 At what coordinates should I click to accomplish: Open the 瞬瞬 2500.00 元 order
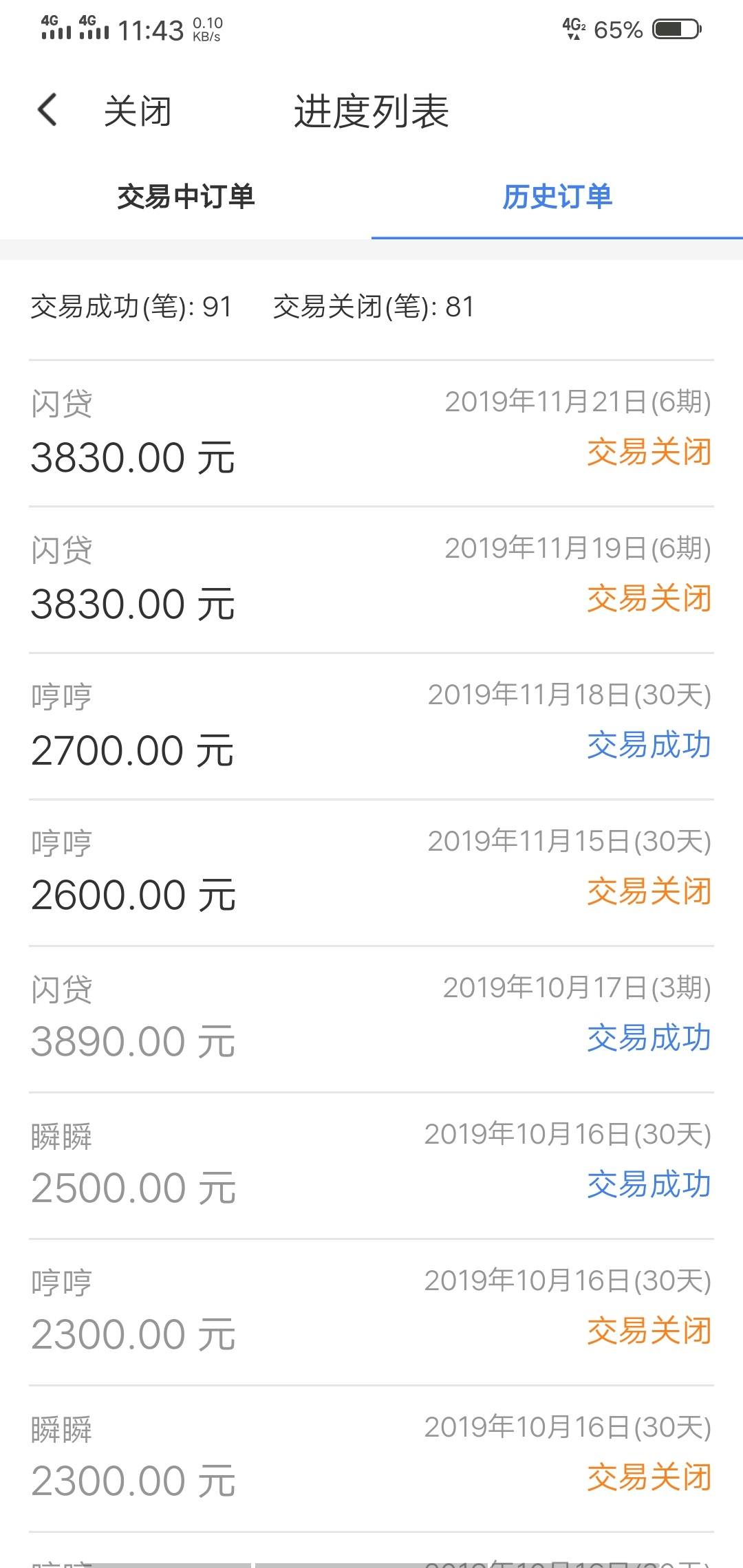click(371, 1166)
